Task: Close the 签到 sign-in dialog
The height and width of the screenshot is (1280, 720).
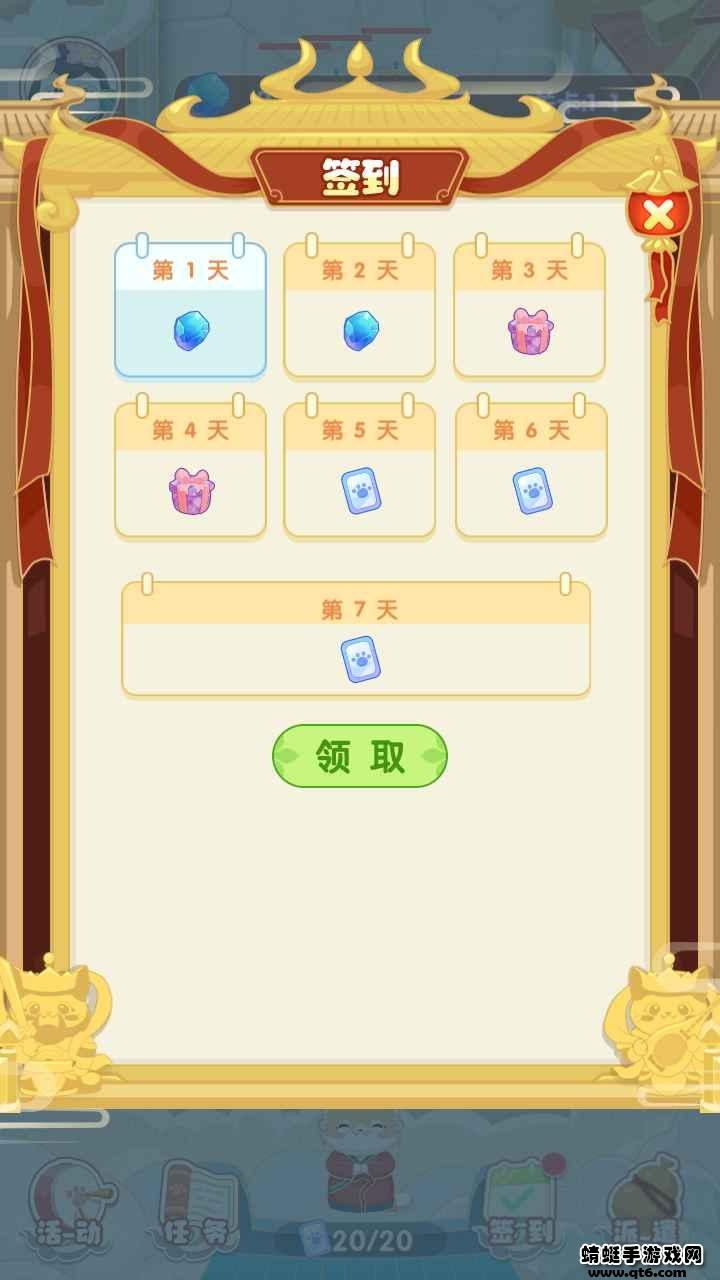Action: pyautogui.click(x=657, y=213)
